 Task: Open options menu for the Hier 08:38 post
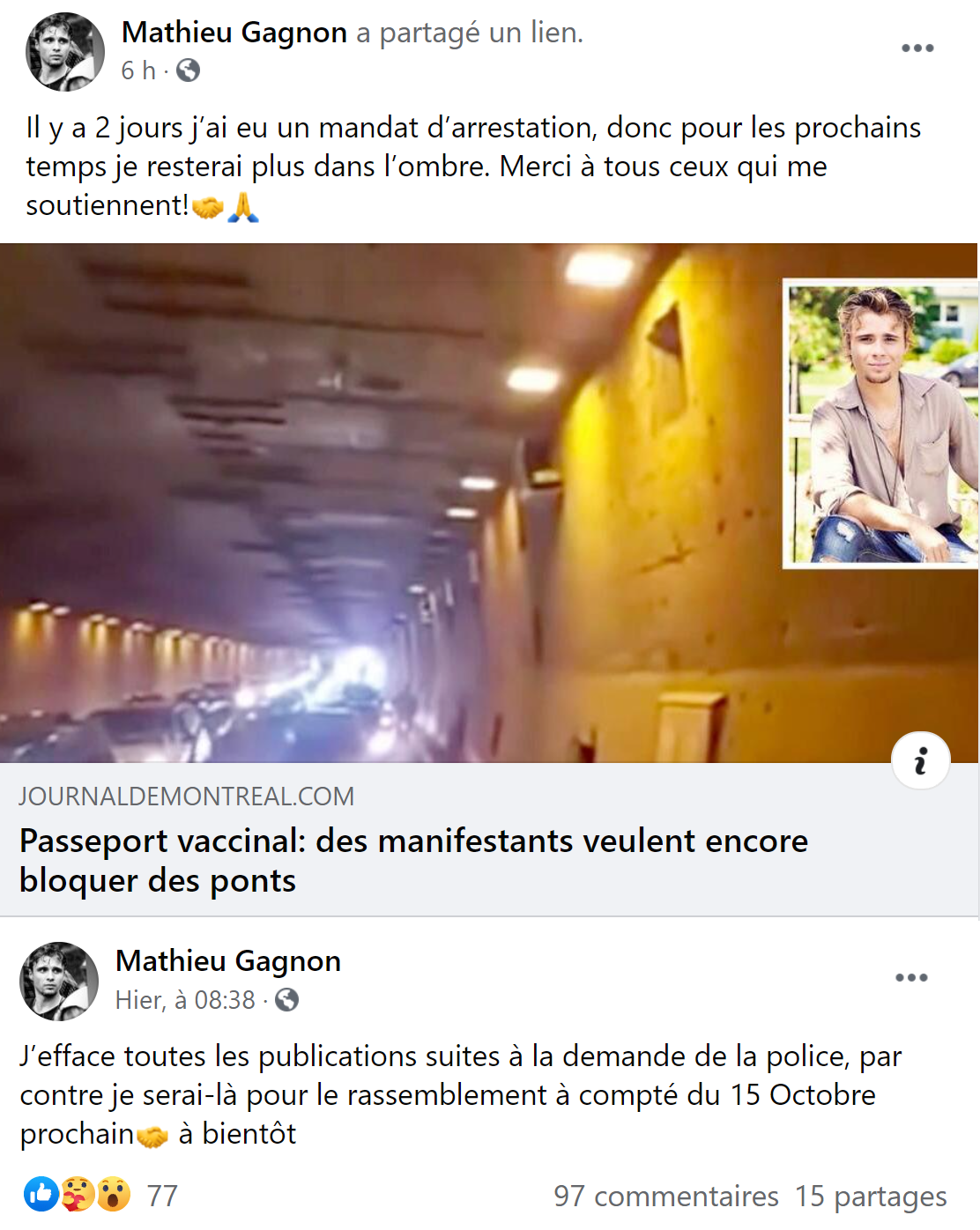[x=910, y=977]
